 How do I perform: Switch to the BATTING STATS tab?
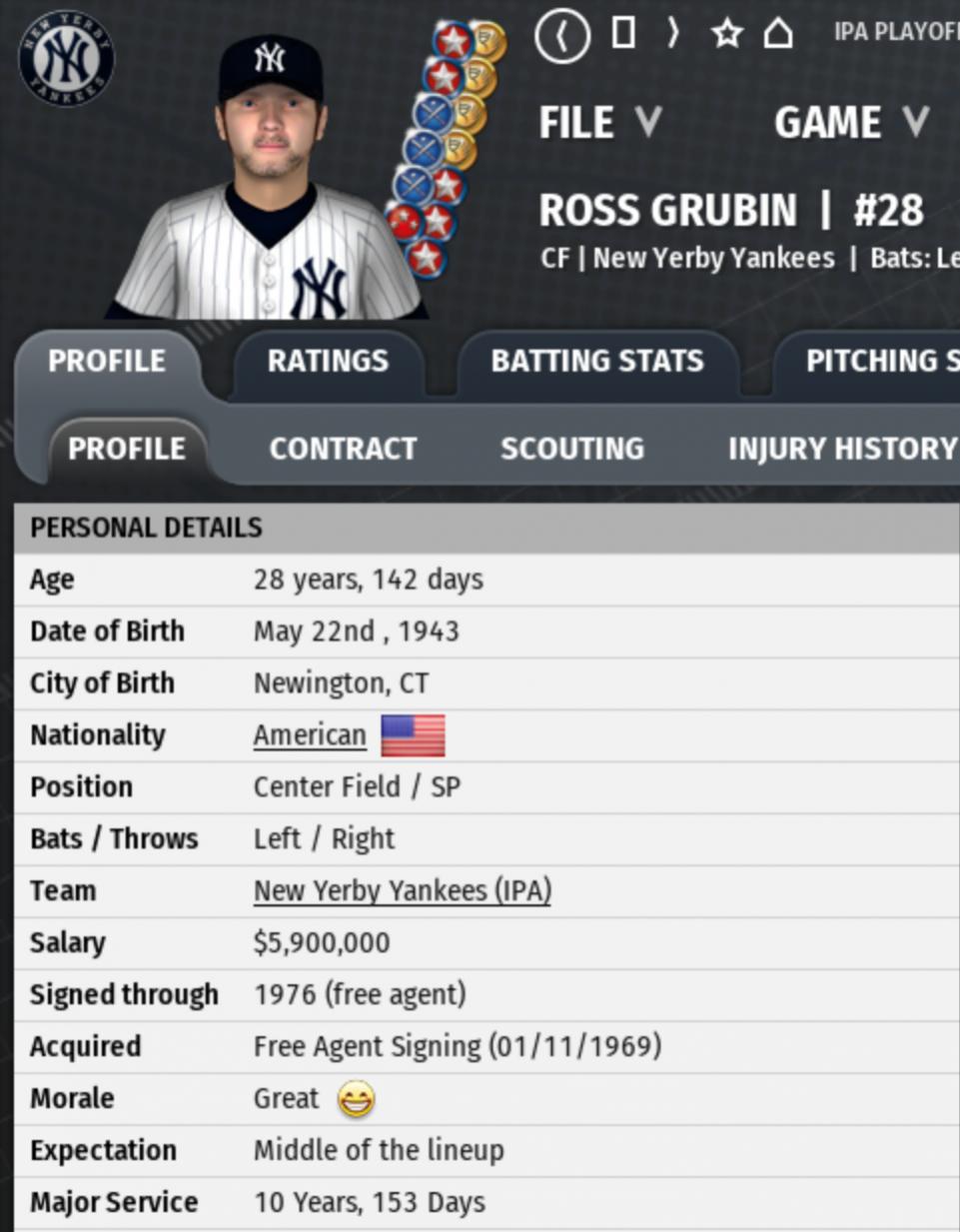click(596, 361)
